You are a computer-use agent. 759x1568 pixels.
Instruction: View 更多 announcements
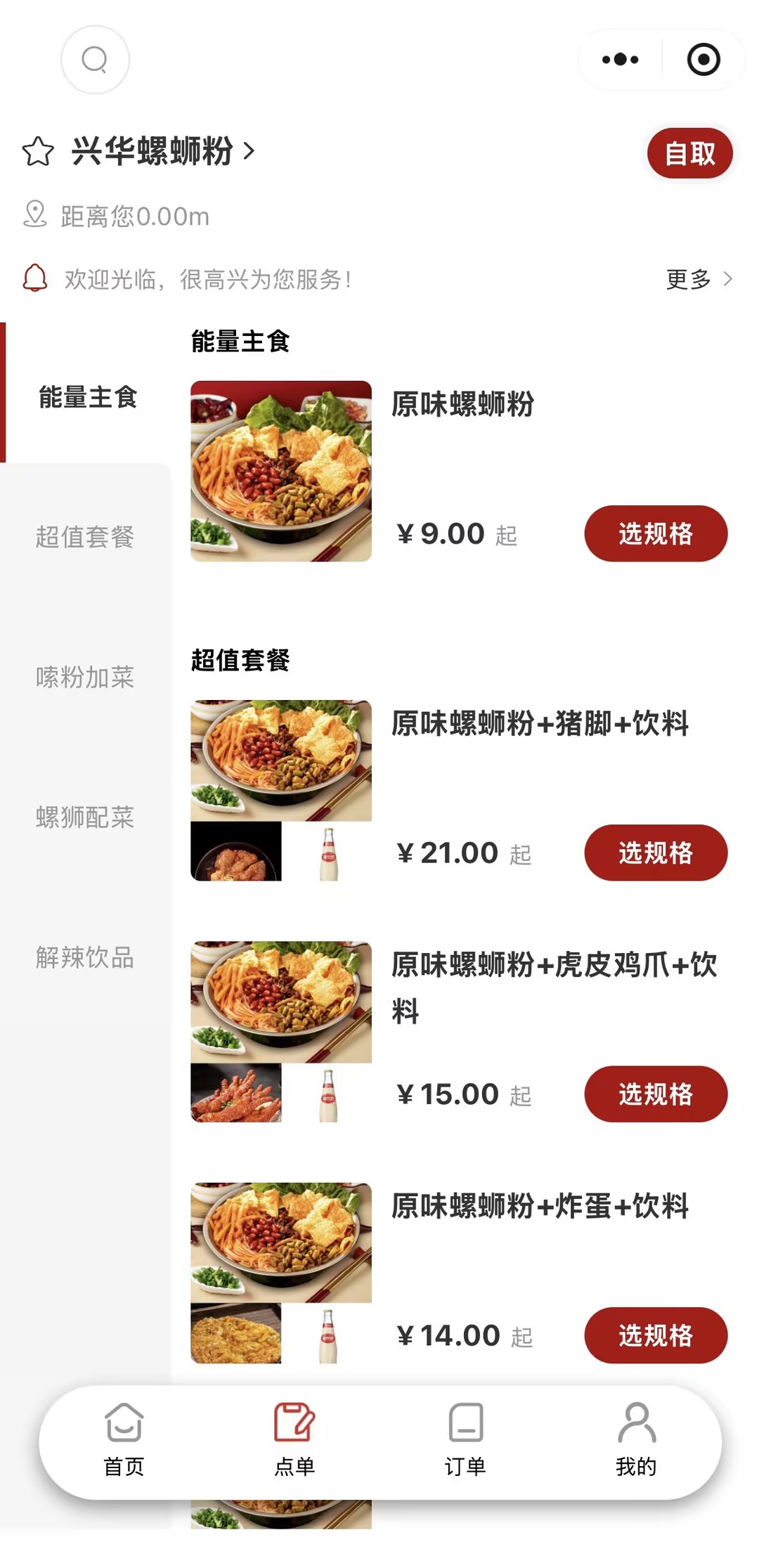699,280
